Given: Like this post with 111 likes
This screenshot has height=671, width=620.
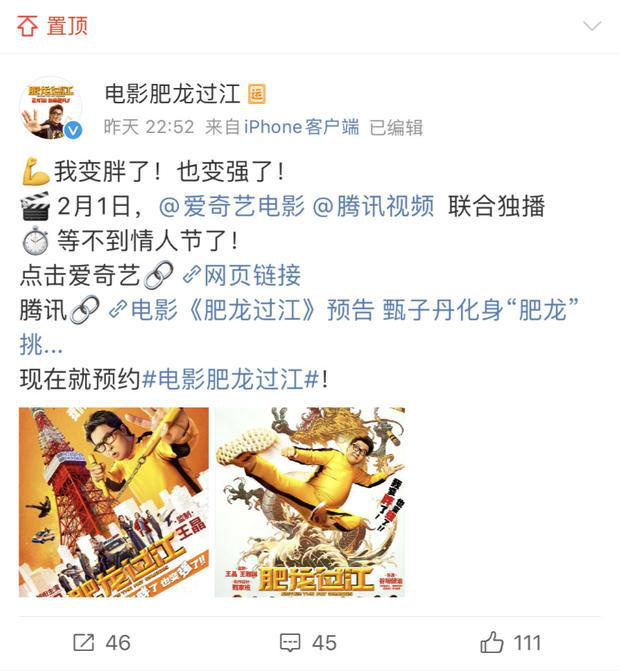Looking at the screenshot, I should pyautogui.click(x=510, y=642).
